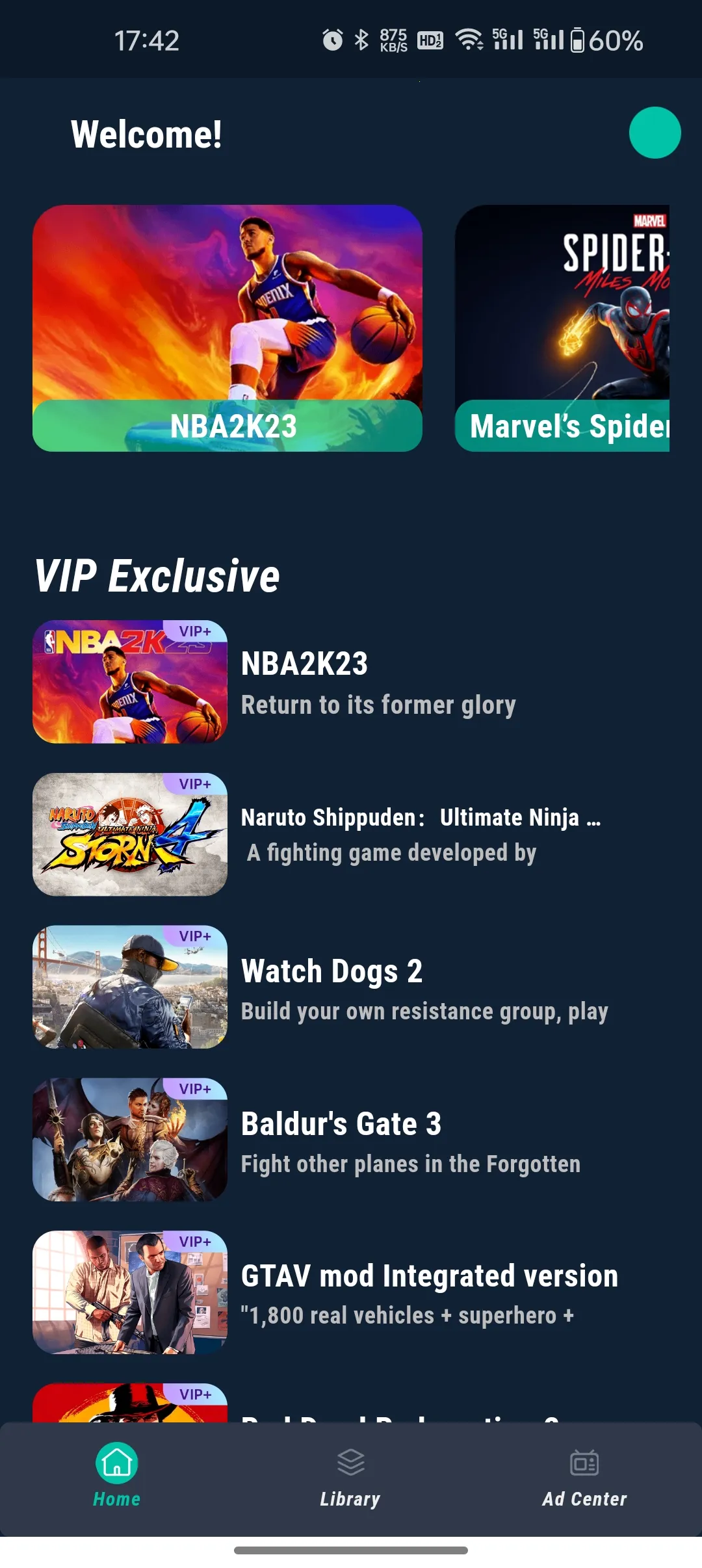
Task: Open the Marvel's Spider-Man featured banner
Action: [562, 328]
